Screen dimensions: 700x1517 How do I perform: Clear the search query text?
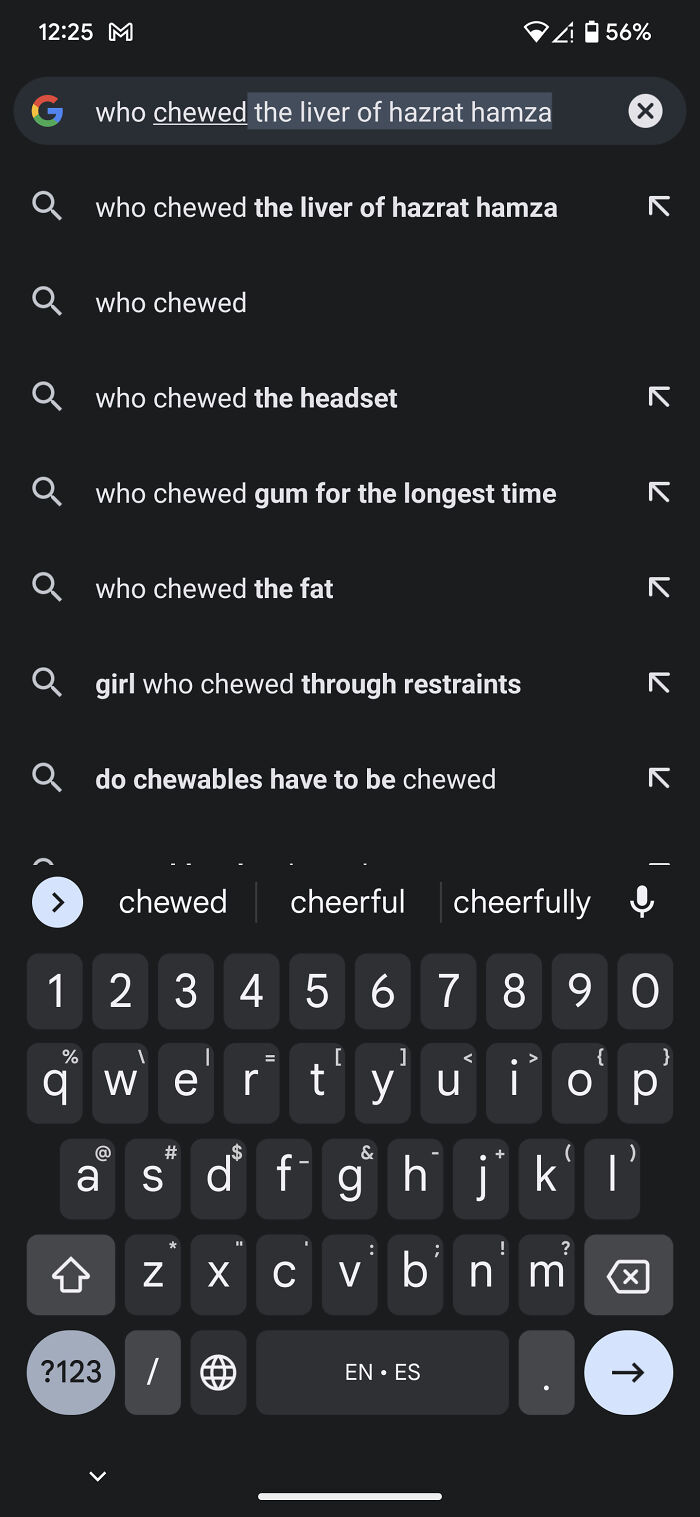click(x=645, y=111)
